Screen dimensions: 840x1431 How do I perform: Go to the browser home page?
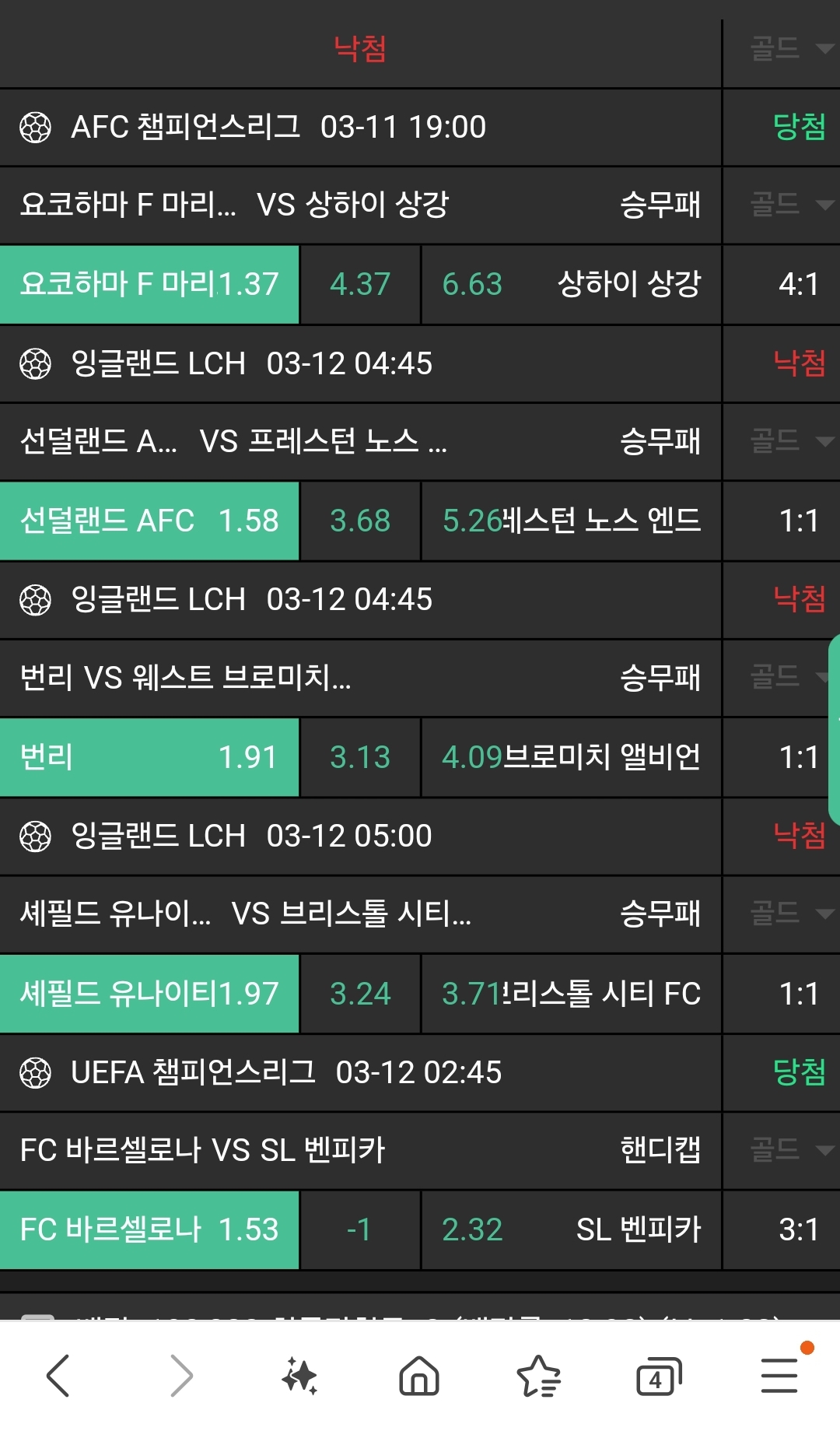(x=419, y=1375)
